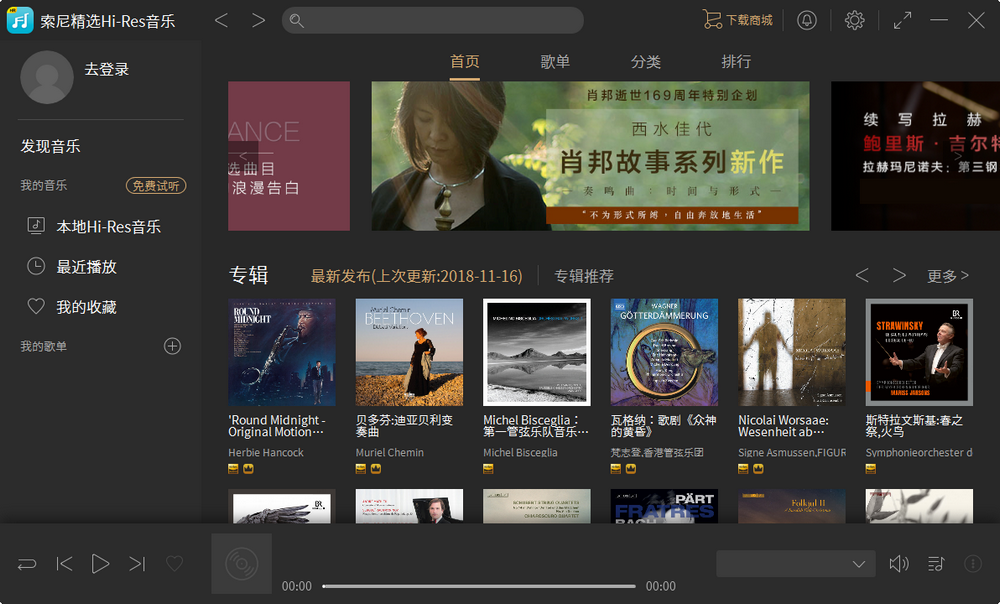This screenshot has width=1000, height=604.
Task: Open the search box
Action: (432, 20)
